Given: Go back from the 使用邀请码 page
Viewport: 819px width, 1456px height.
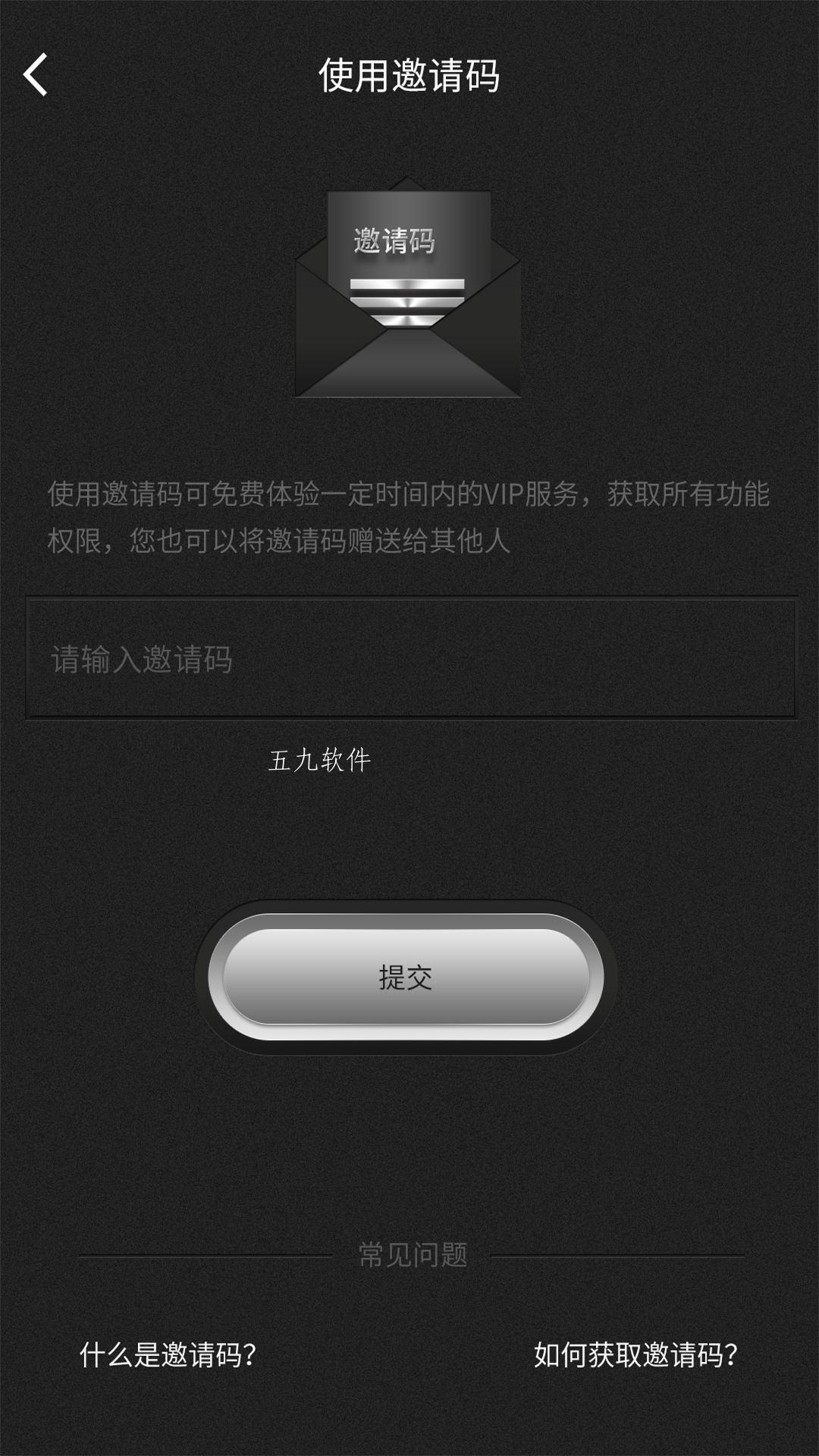Looking at the screenshot, I should click(x=36, y=74).
